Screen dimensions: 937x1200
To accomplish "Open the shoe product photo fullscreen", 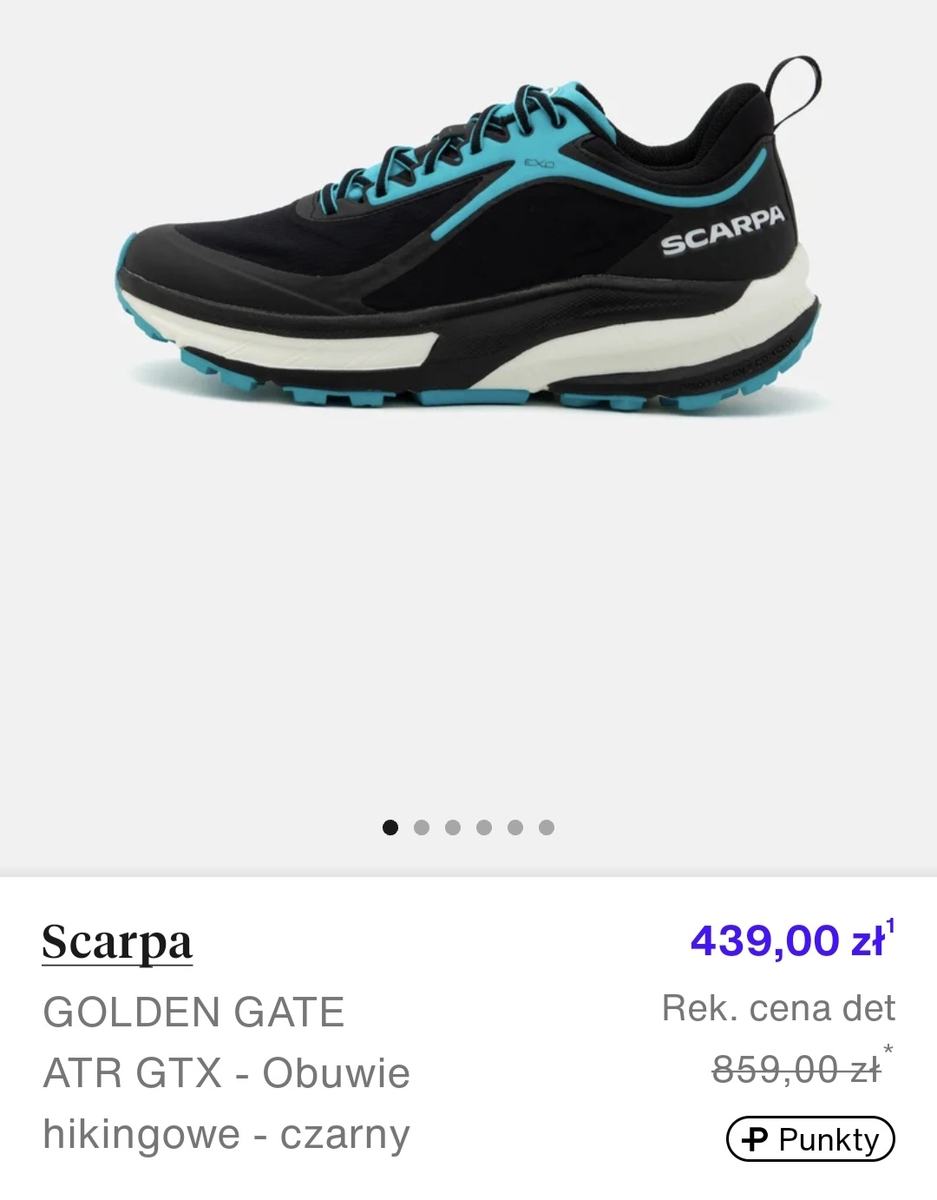I will coord(468,240).
